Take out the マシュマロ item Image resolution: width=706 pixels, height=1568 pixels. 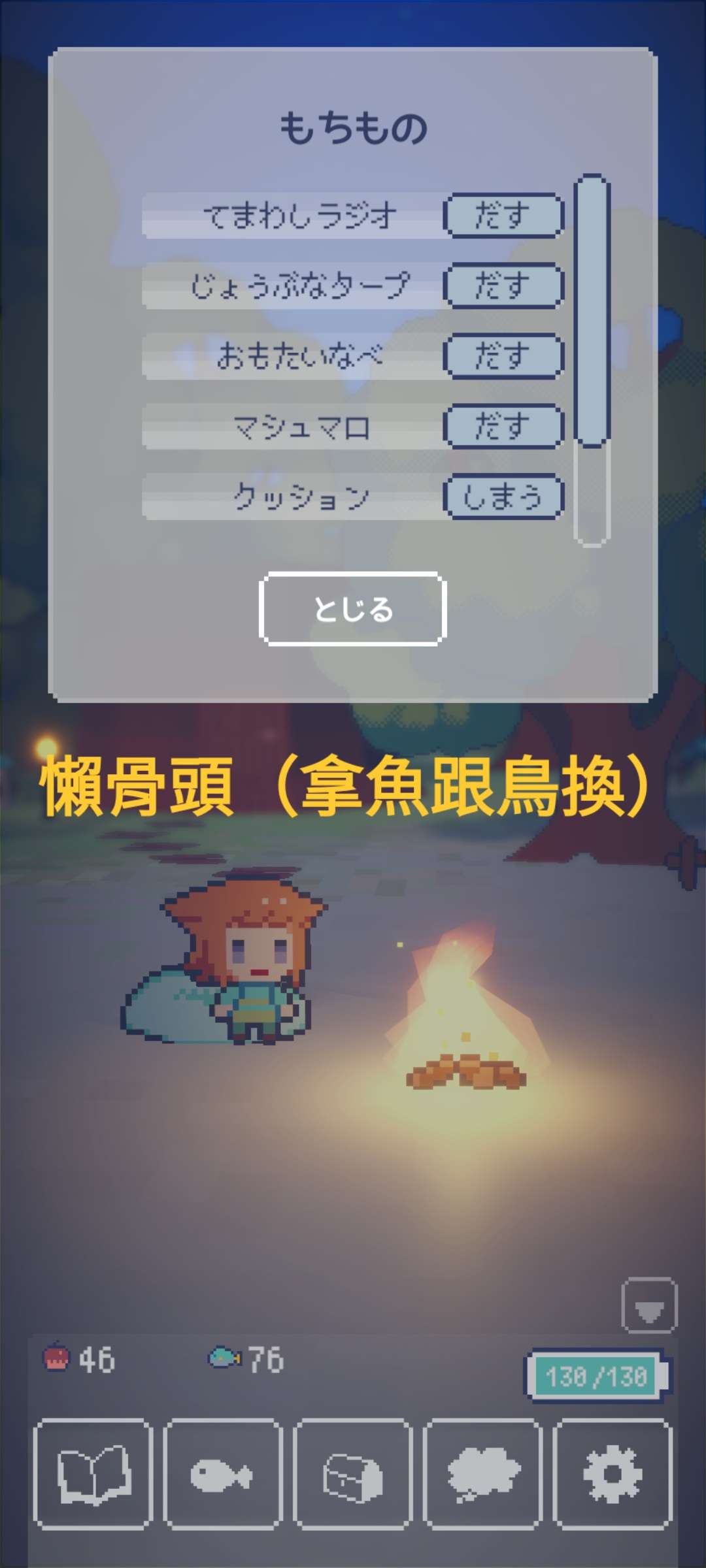click(503, 427)
